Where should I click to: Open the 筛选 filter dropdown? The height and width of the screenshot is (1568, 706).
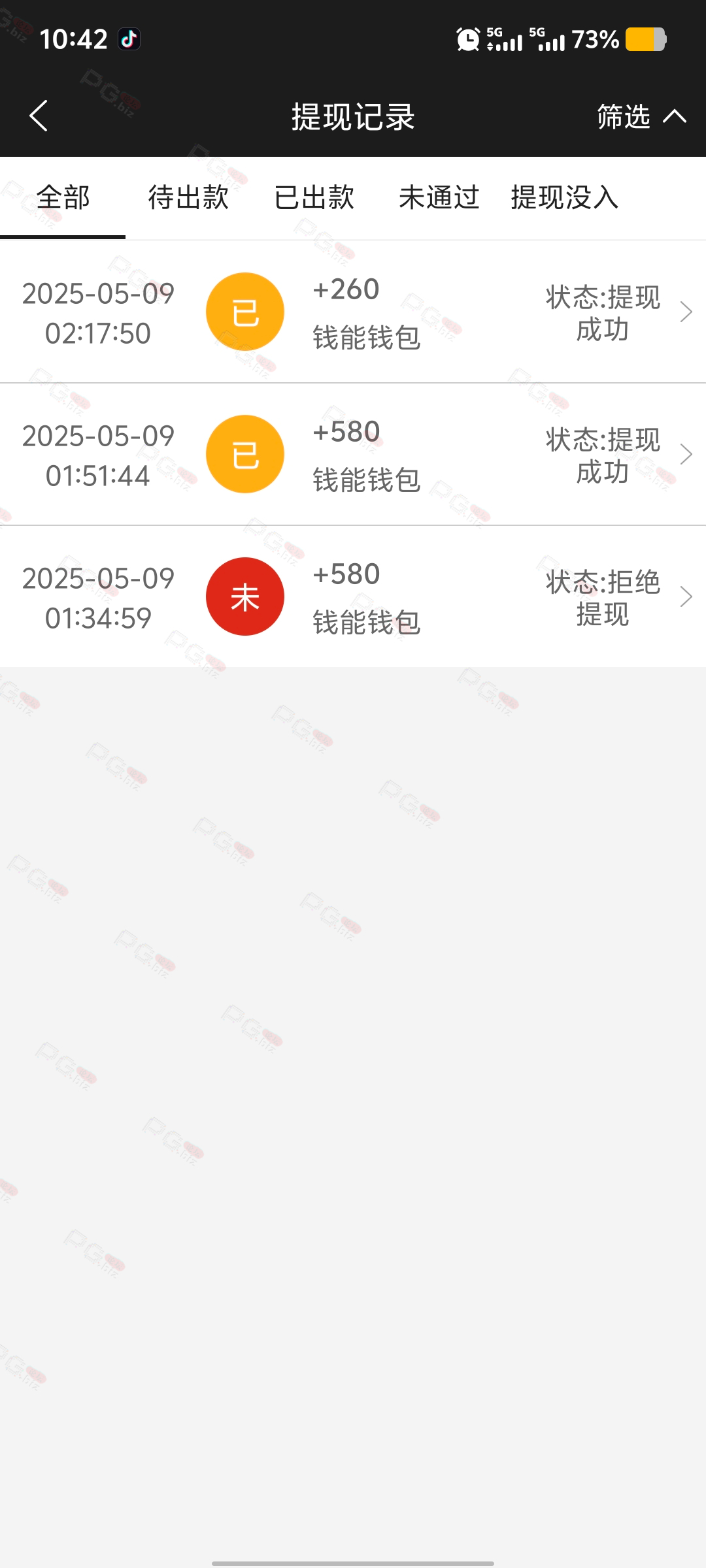click(641, 116)
